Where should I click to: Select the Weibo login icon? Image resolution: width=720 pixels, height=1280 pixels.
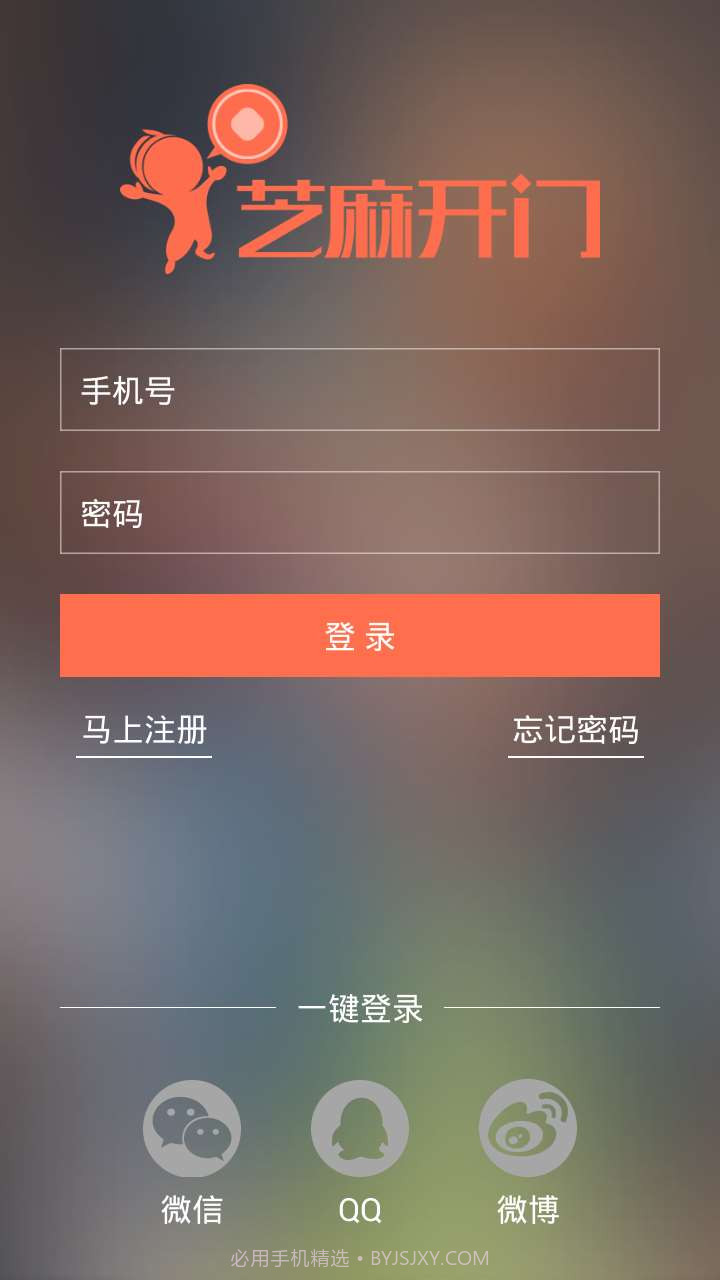pos(528,1127)
